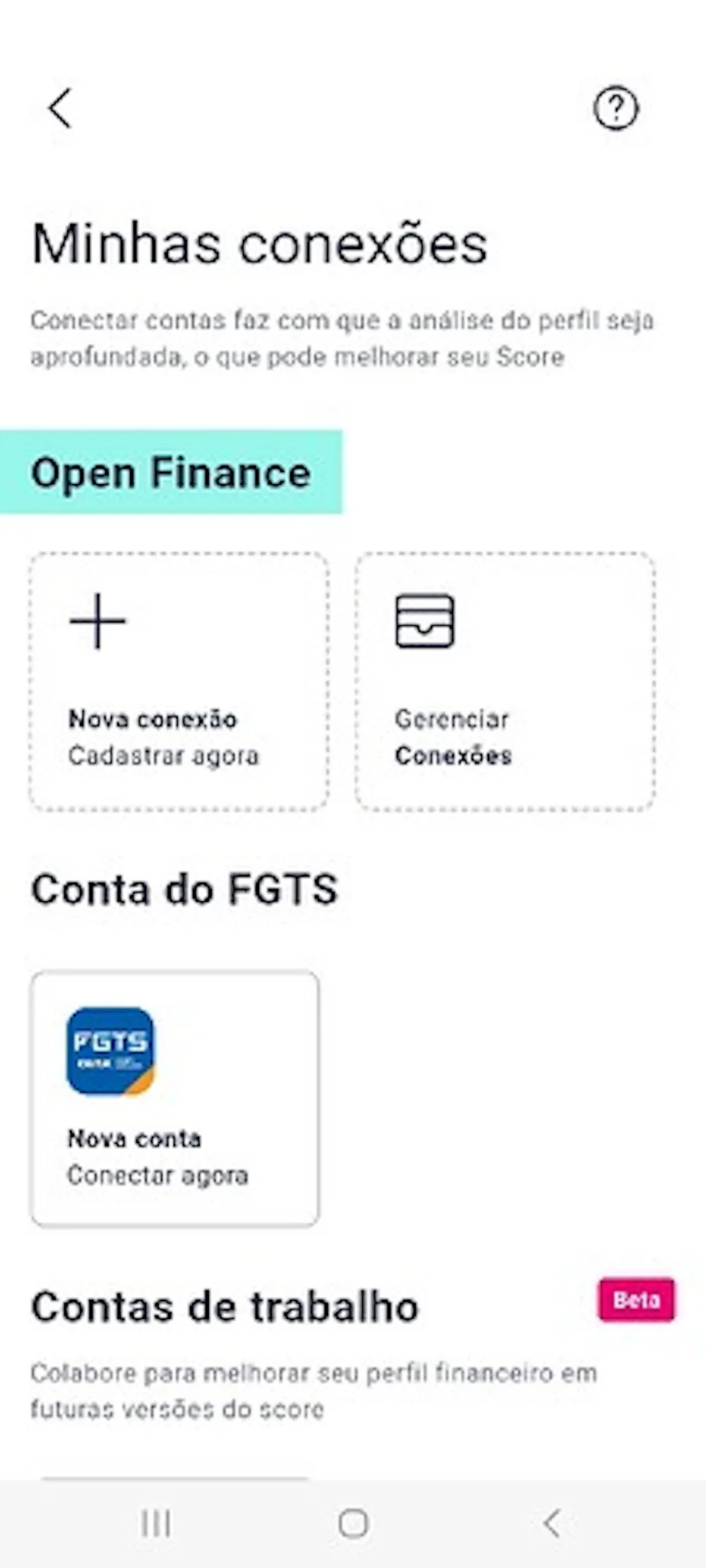Tap the system back button
The width and height of the screenshot is (706, 1568).
pyautogui.click(x=552, y=1523)
